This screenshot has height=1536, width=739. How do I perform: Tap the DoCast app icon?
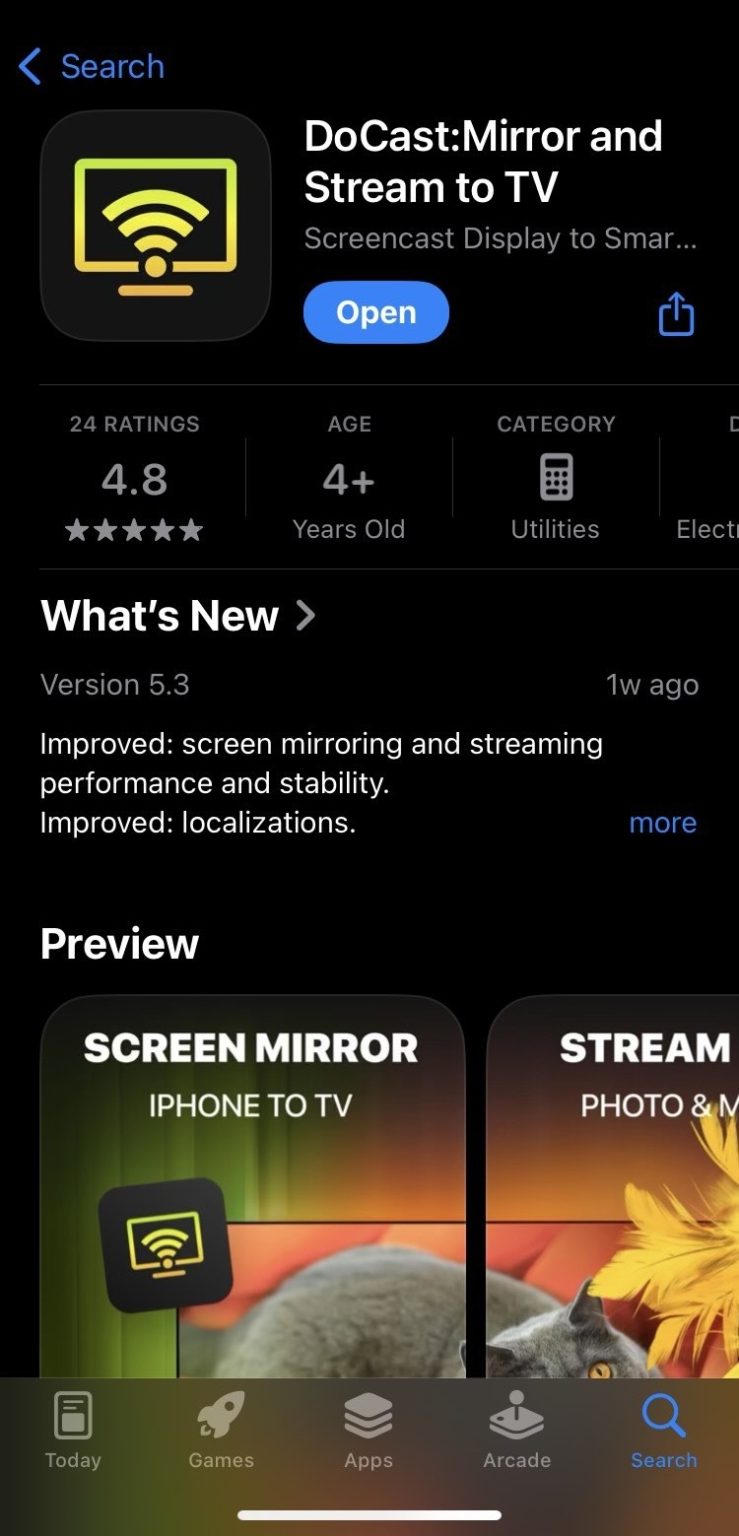155,224
